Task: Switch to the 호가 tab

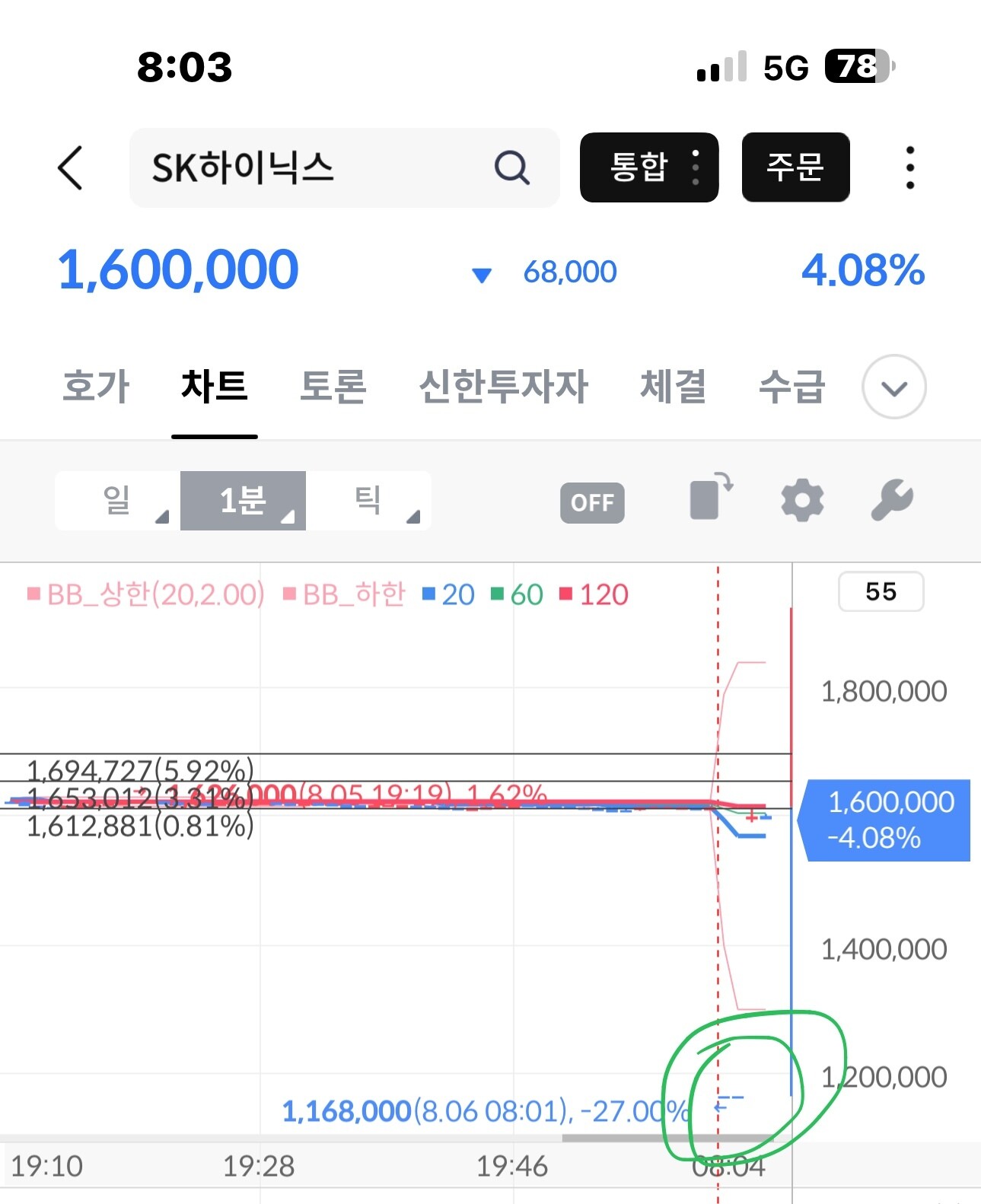Action: (x=96, y=386)
